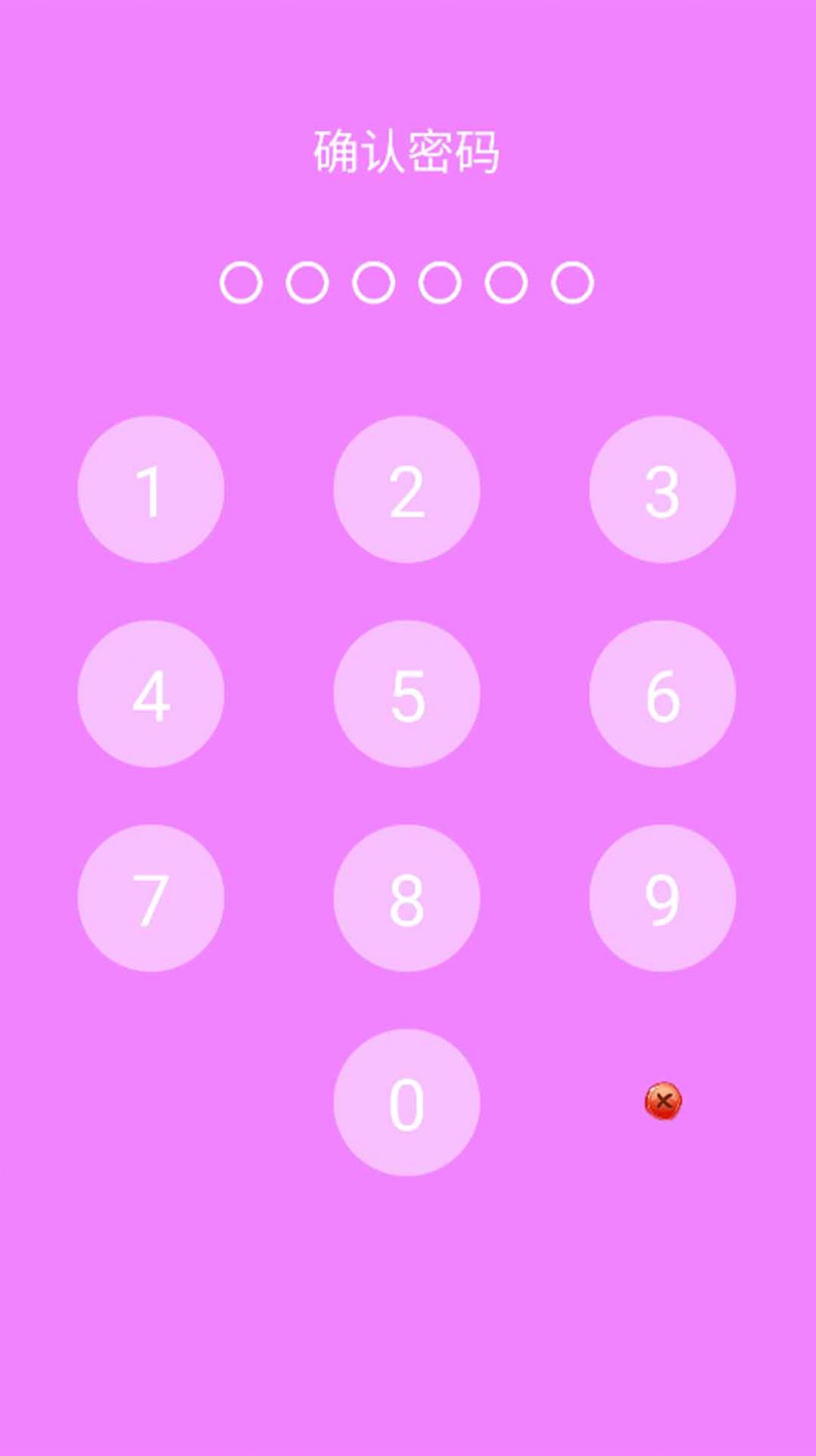Tap the number 2 key
Image resolution: width=816 pixels, height=1456 pixels.
pos(406,490)
